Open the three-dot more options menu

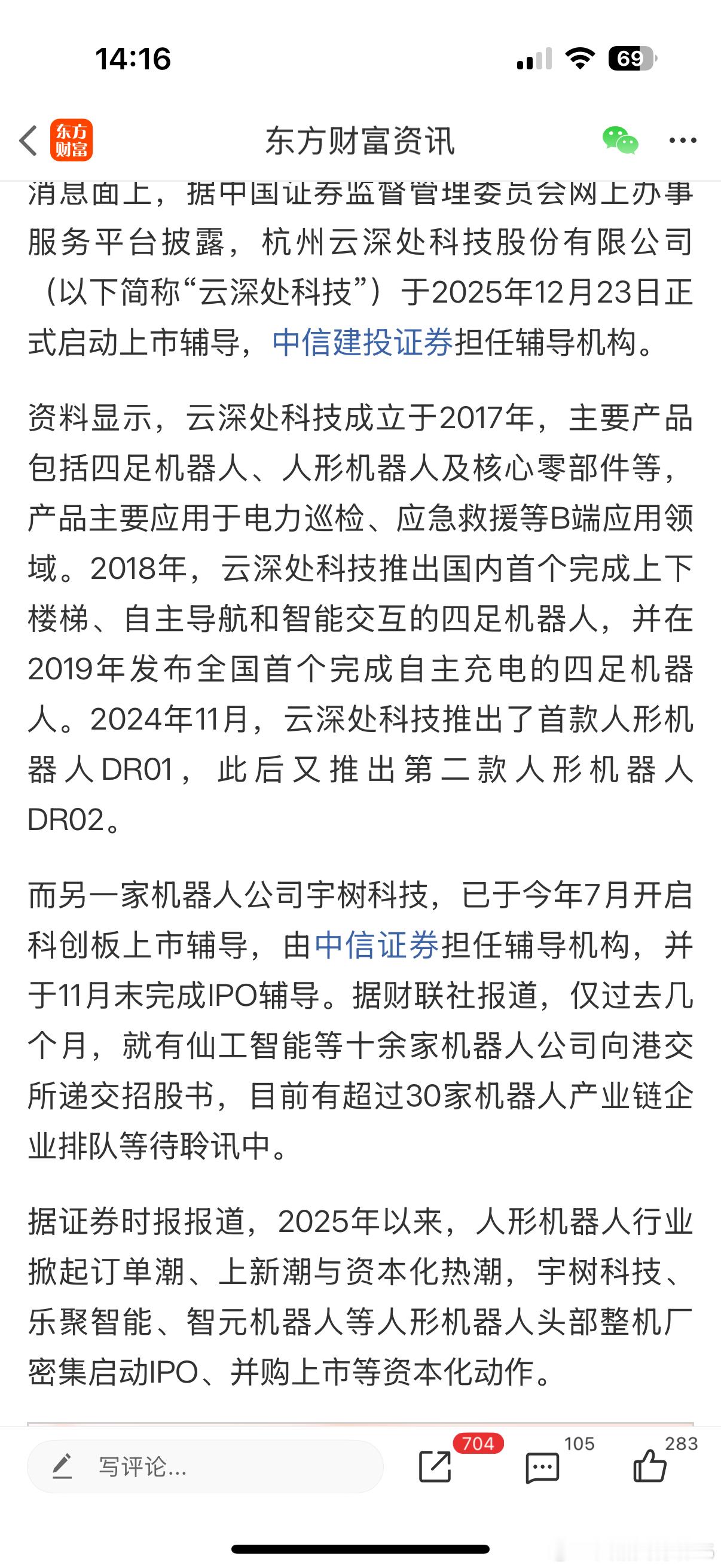682,140
